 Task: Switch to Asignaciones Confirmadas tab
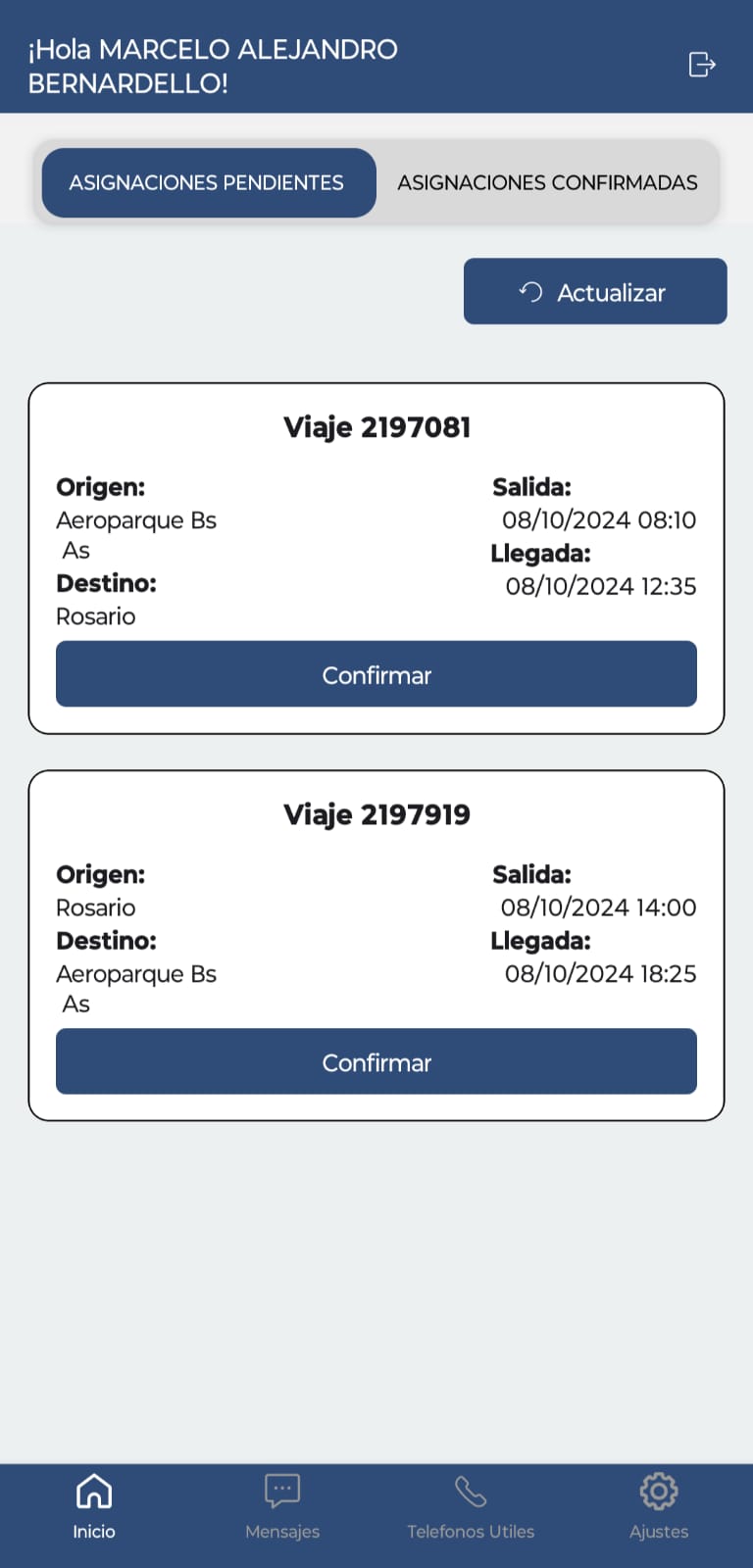click(x=547, y=183)
